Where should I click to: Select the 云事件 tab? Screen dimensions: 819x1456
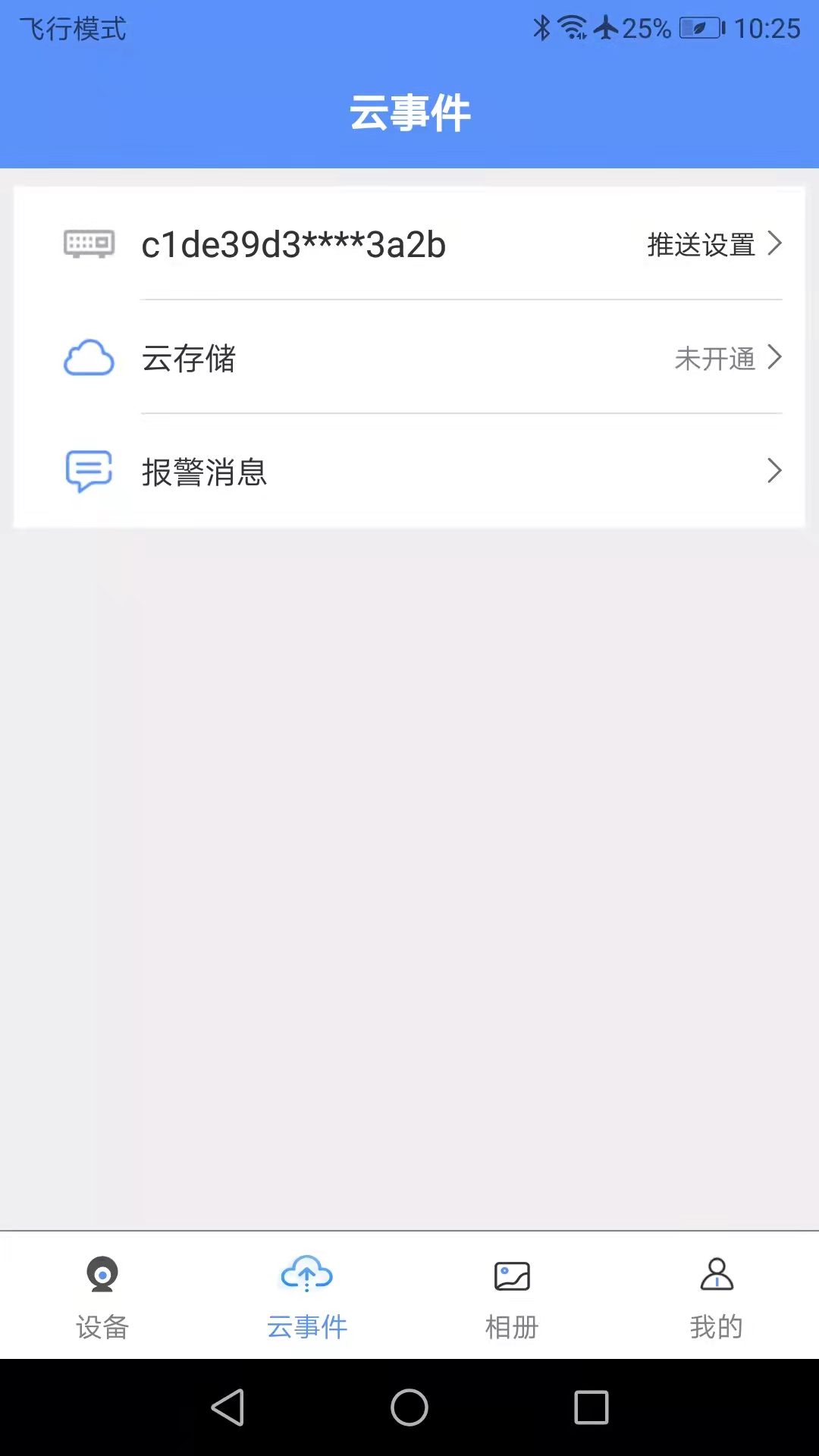pyautogui.click(x=307, y=1295)
